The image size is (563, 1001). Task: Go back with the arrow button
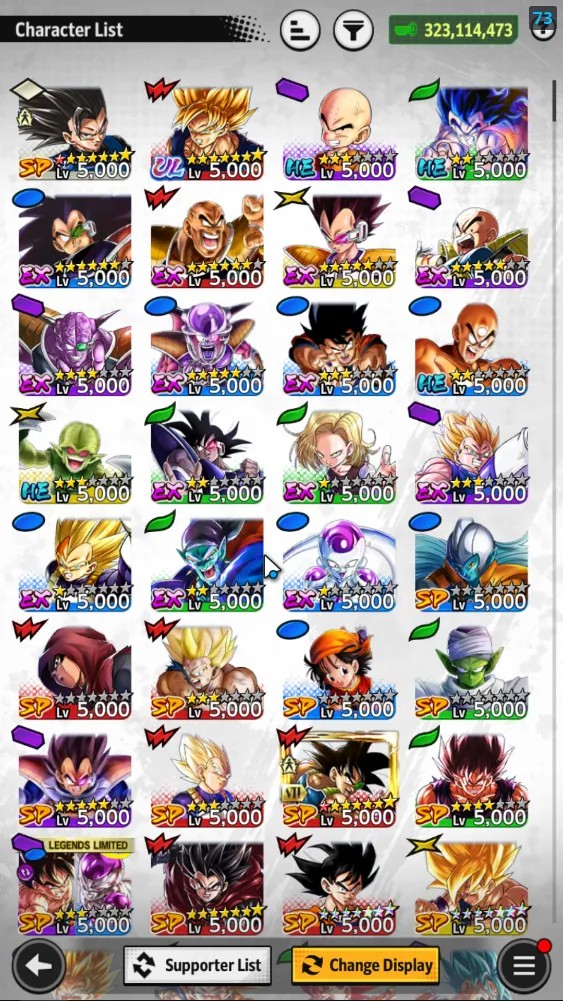38,966
